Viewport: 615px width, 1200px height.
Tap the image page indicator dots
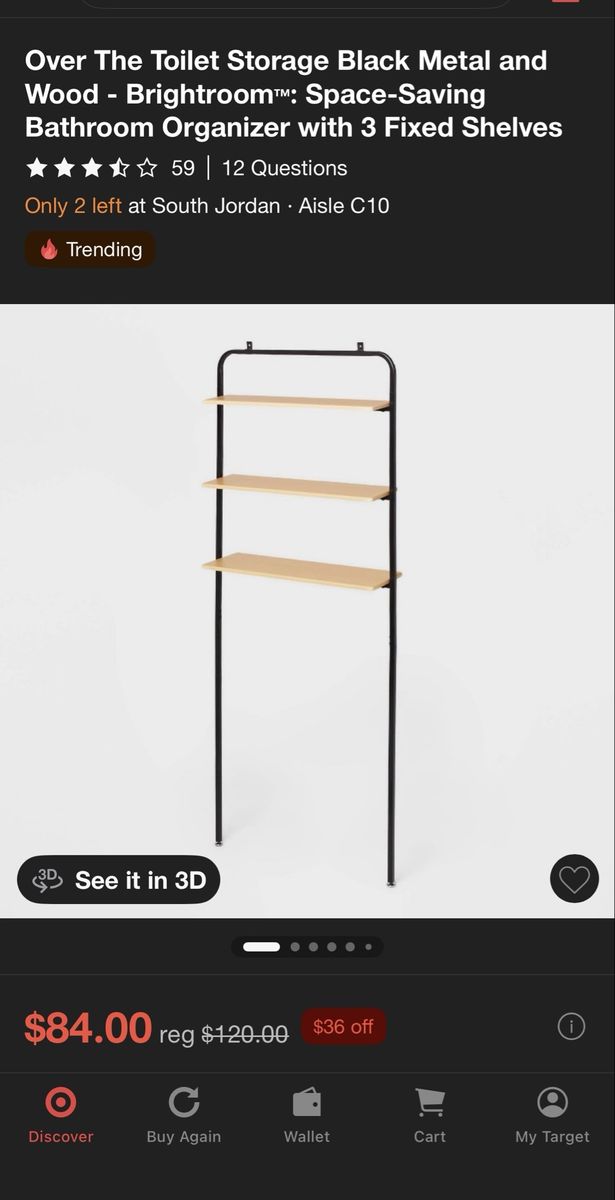point(307,946)
